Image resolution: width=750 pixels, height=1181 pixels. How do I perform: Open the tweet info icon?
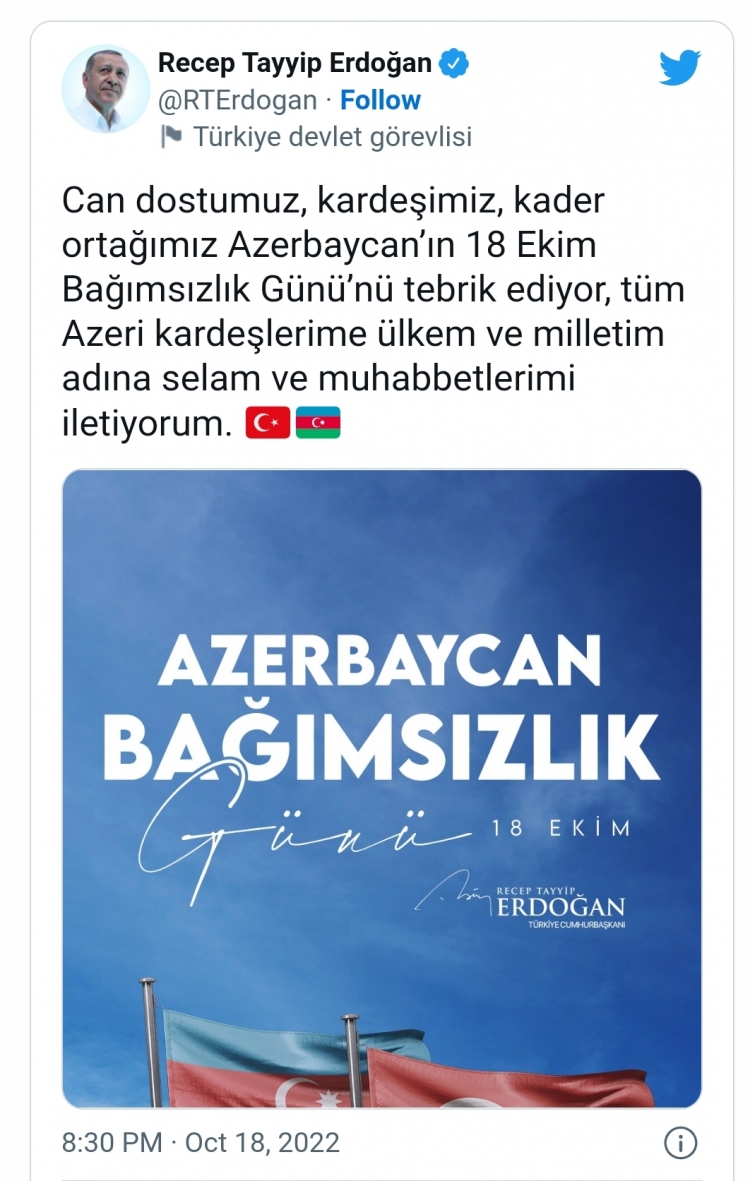pyautogui.click(x=680, y=1142)
